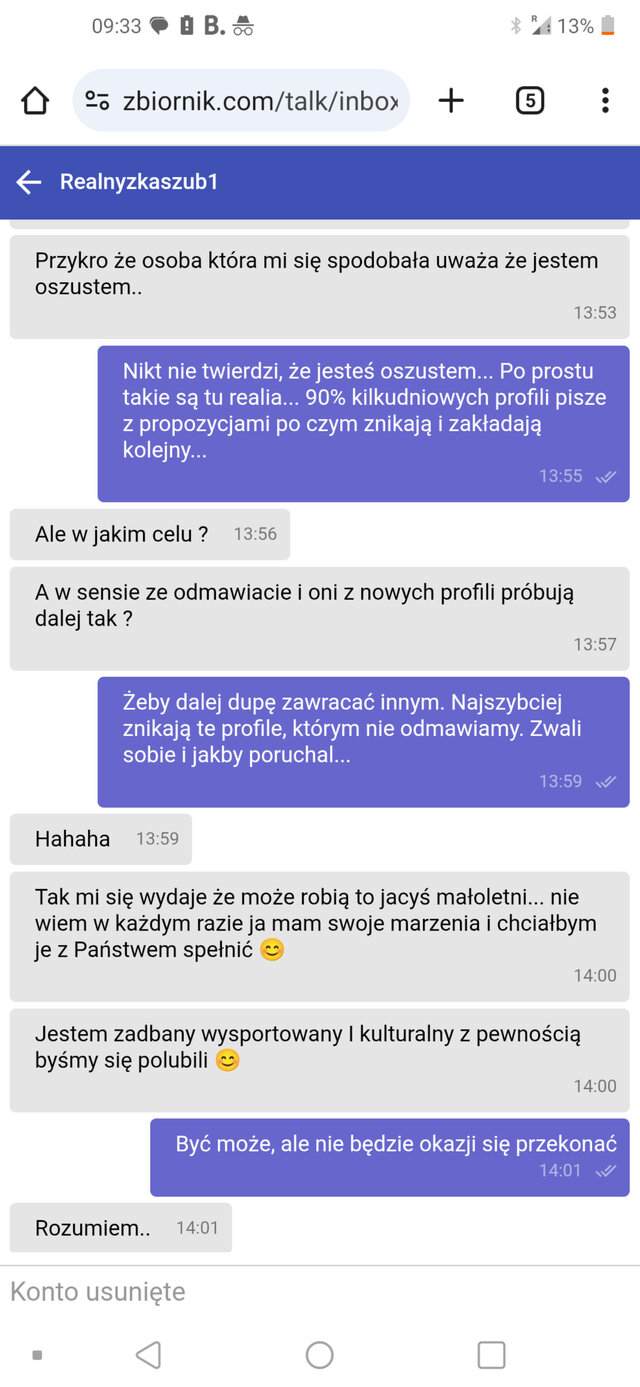Go to the system home screen
Screen dimensions: 640x1387
(319, 1355)
